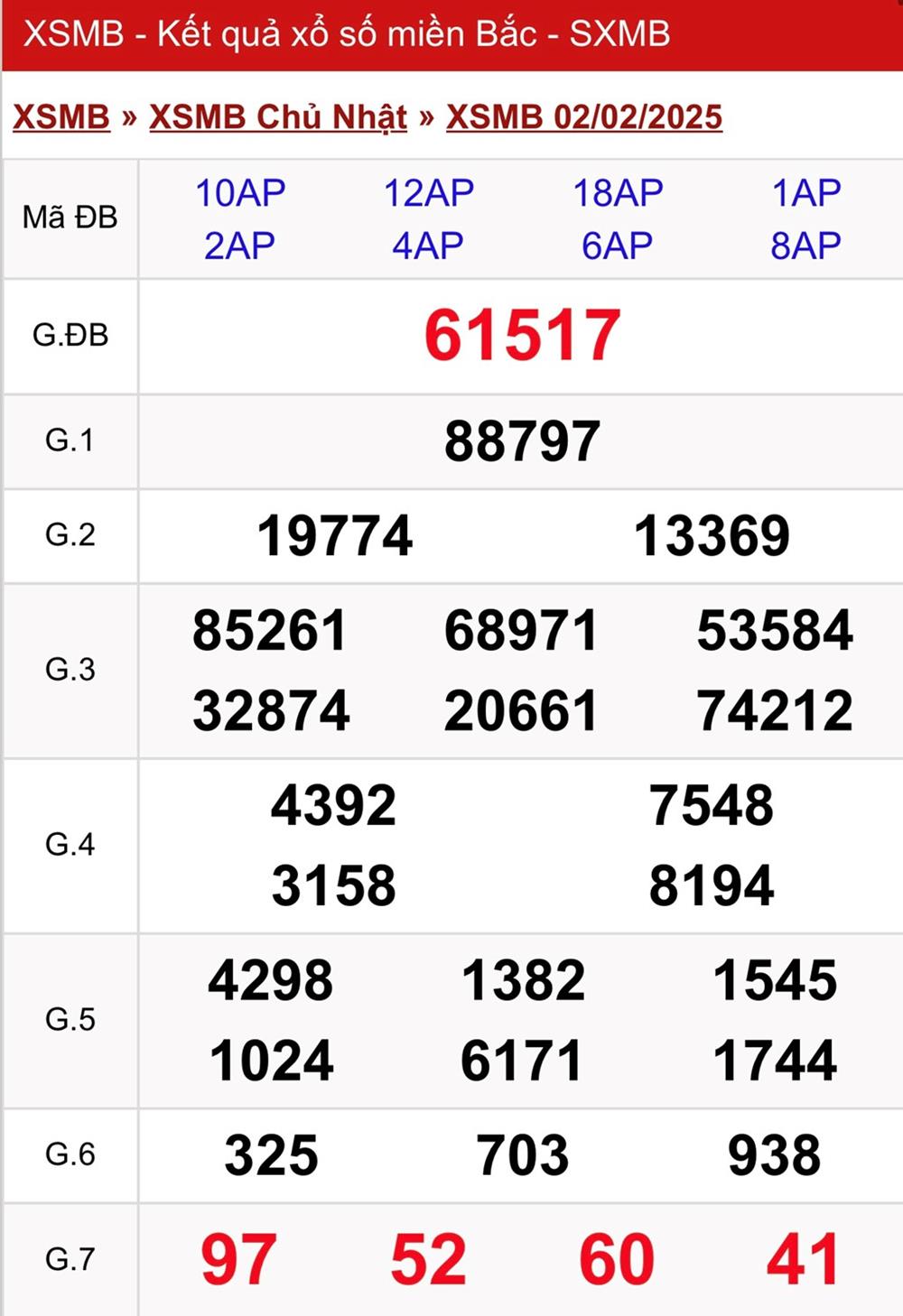903x1316 pixels.
Task: Open the XSMB 02/02/2025 link
Action: pos(583,117)
